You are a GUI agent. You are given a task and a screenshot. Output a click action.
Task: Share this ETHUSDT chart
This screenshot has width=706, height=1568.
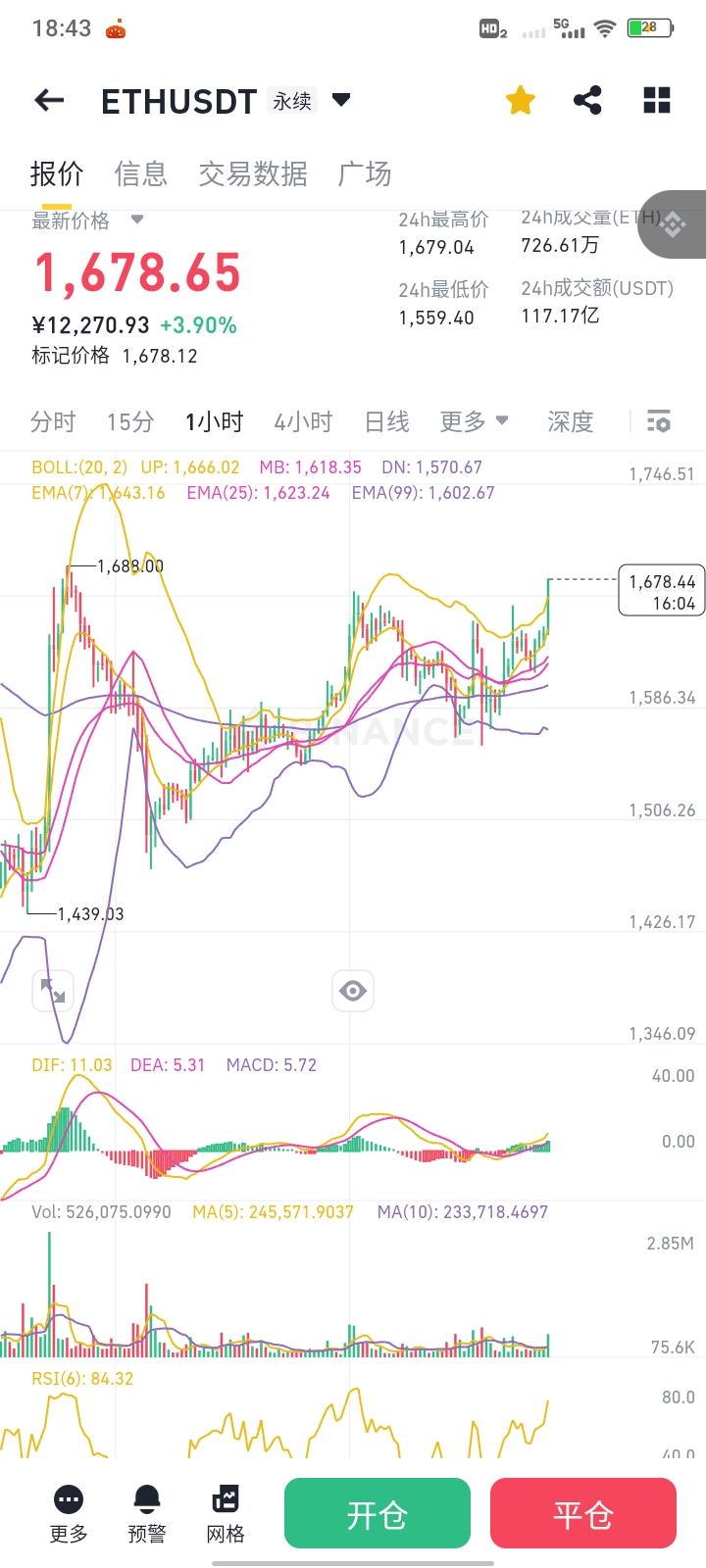click(587, 100)
